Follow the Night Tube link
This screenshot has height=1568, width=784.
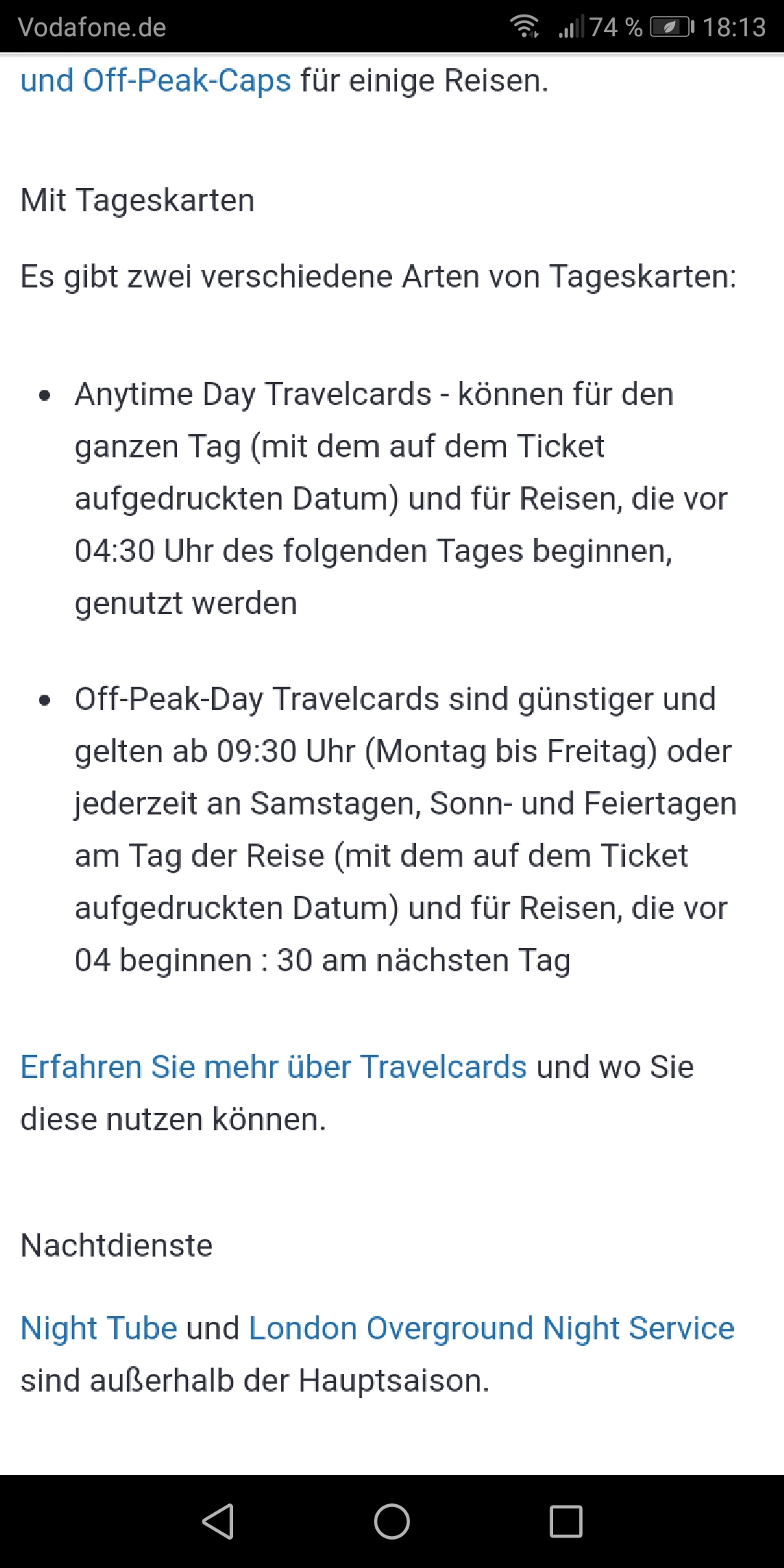(99, 1328)
